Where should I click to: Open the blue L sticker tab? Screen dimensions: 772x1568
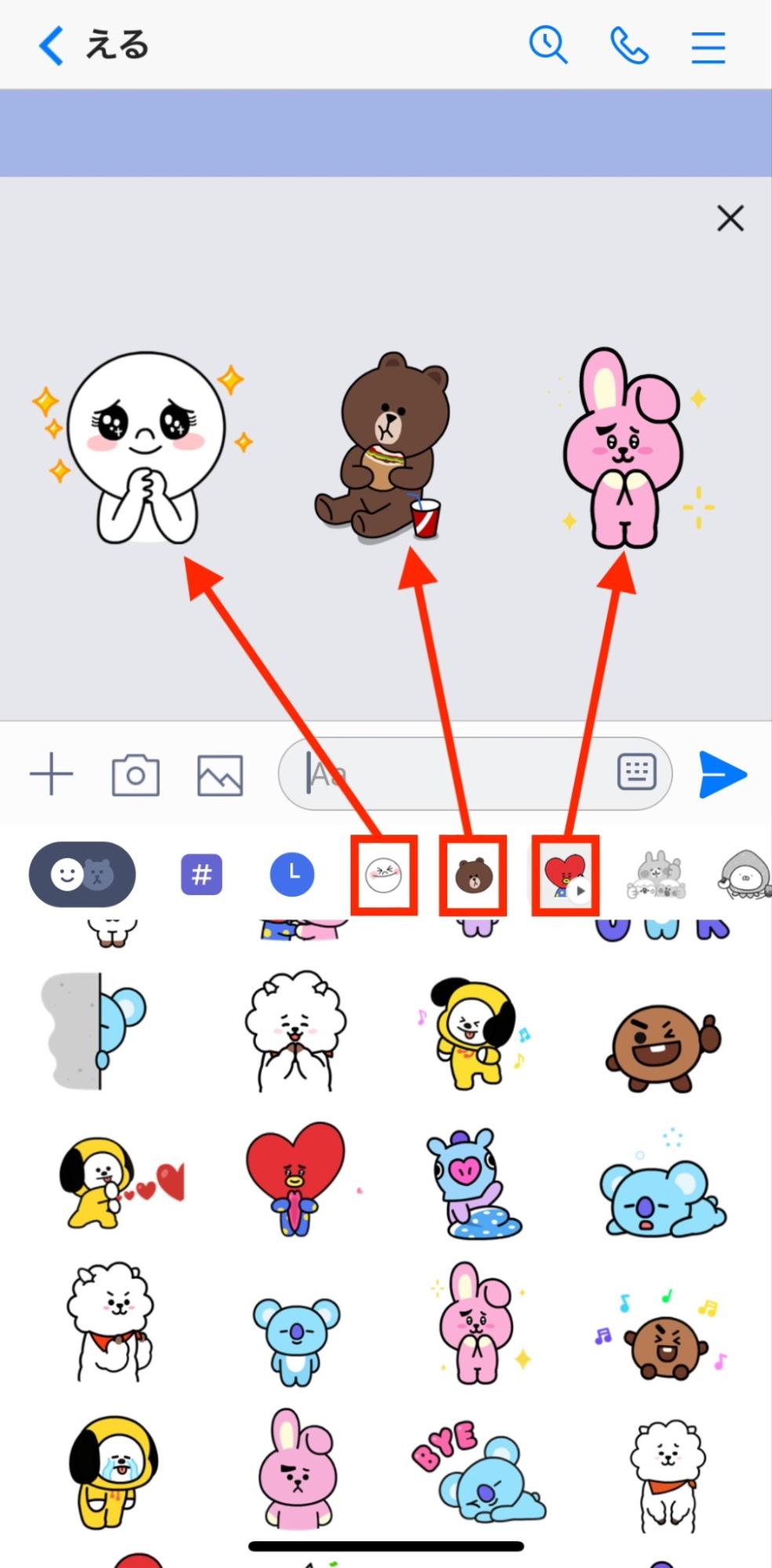click(292, 874)
